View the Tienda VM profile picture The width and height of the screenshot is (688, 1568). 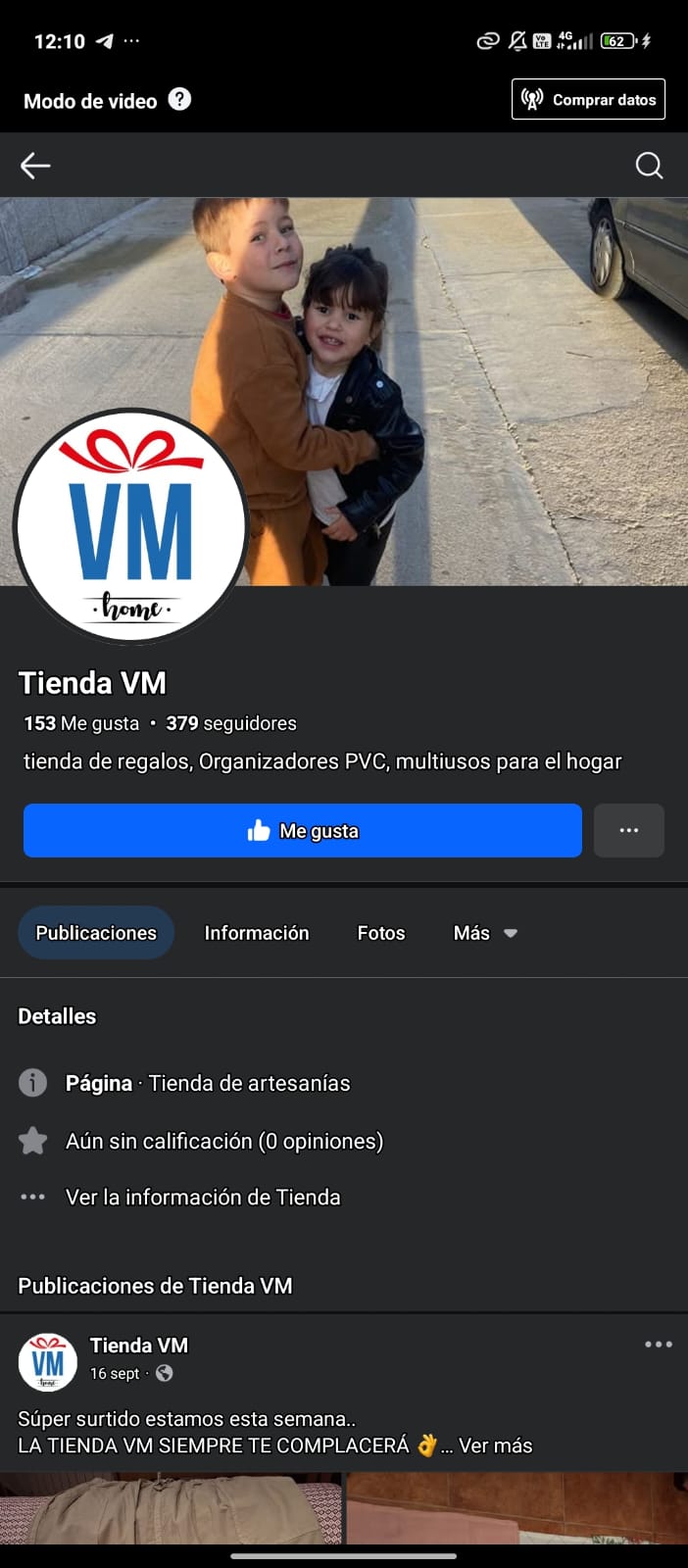coord(131,526)
